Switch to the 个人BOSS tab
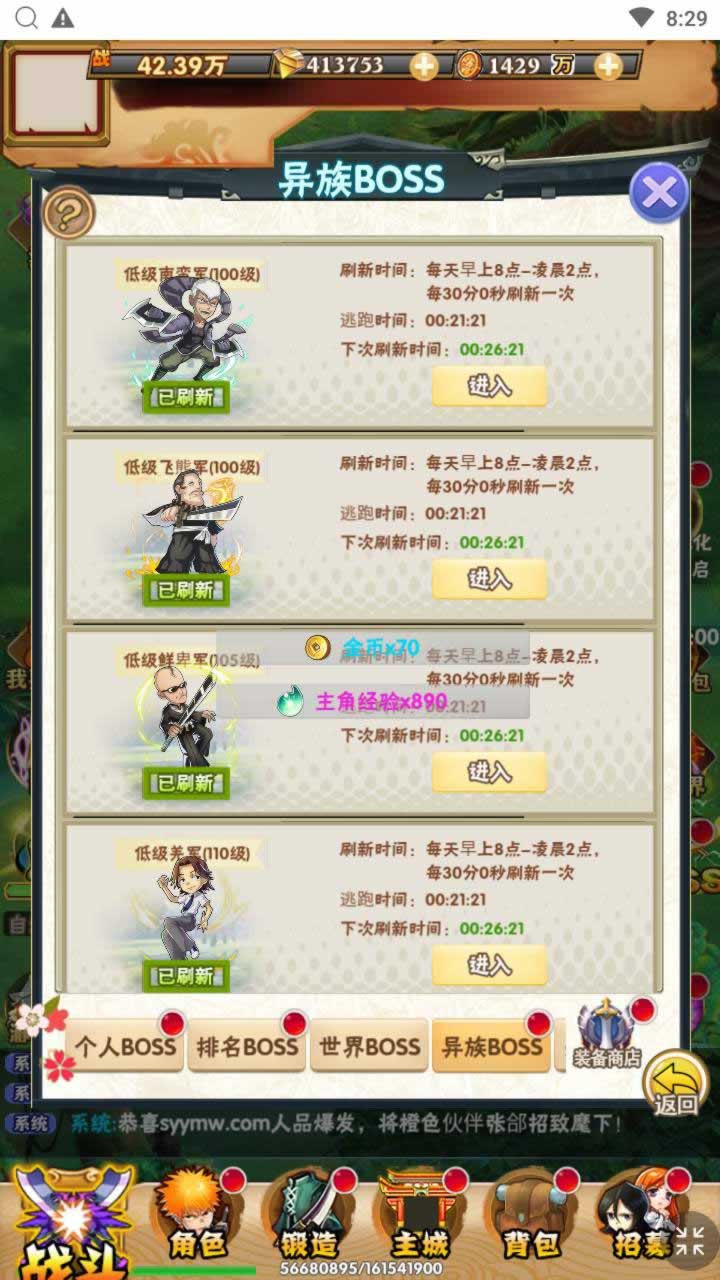 (x=125, y=1046)
